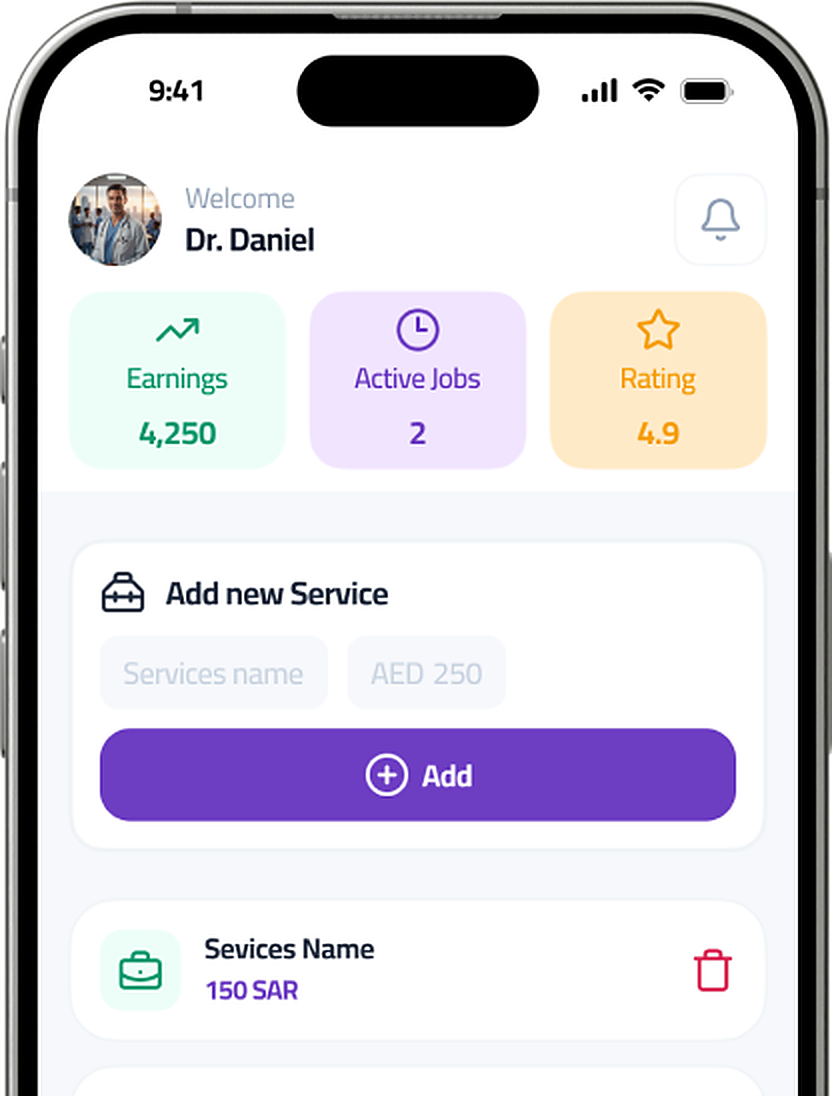
Task: Tap Dr. Daniel's profile photo
Action: pos(115,219)
